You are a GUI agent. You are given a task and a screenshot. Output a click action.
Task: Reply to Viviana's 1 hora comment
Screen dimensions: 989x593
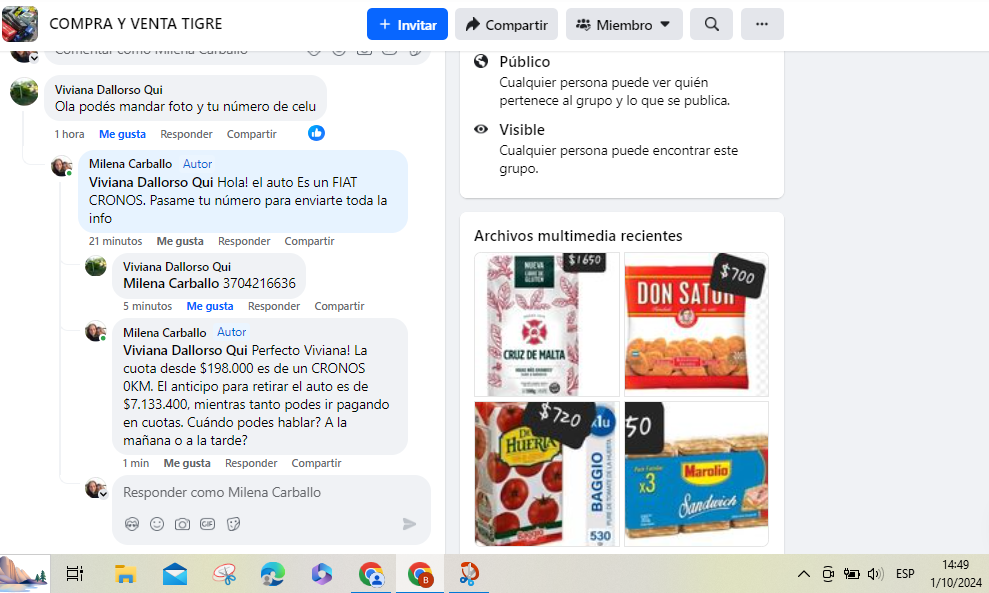coord(186,134)
